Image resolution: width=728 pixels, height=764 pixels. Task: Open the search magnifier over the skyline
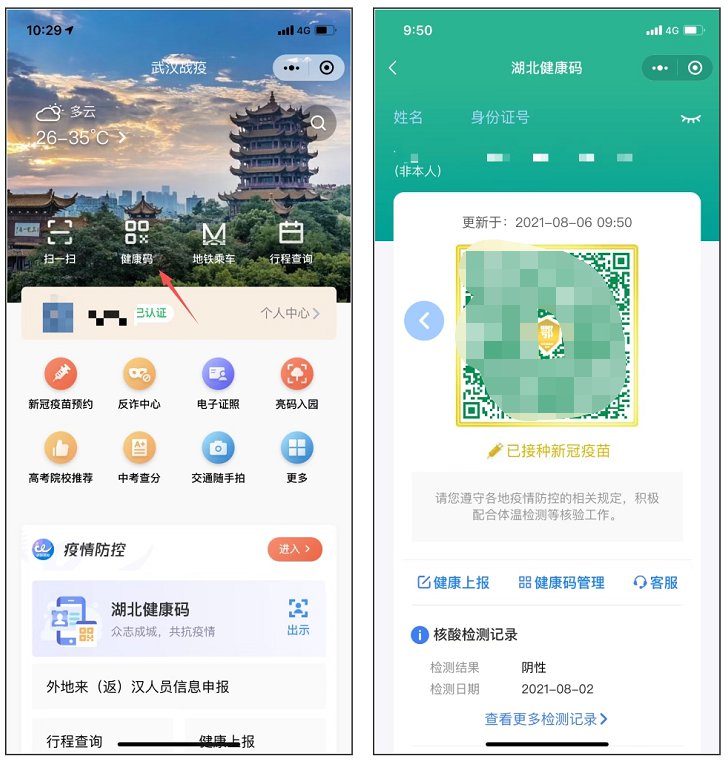[319, 123]
